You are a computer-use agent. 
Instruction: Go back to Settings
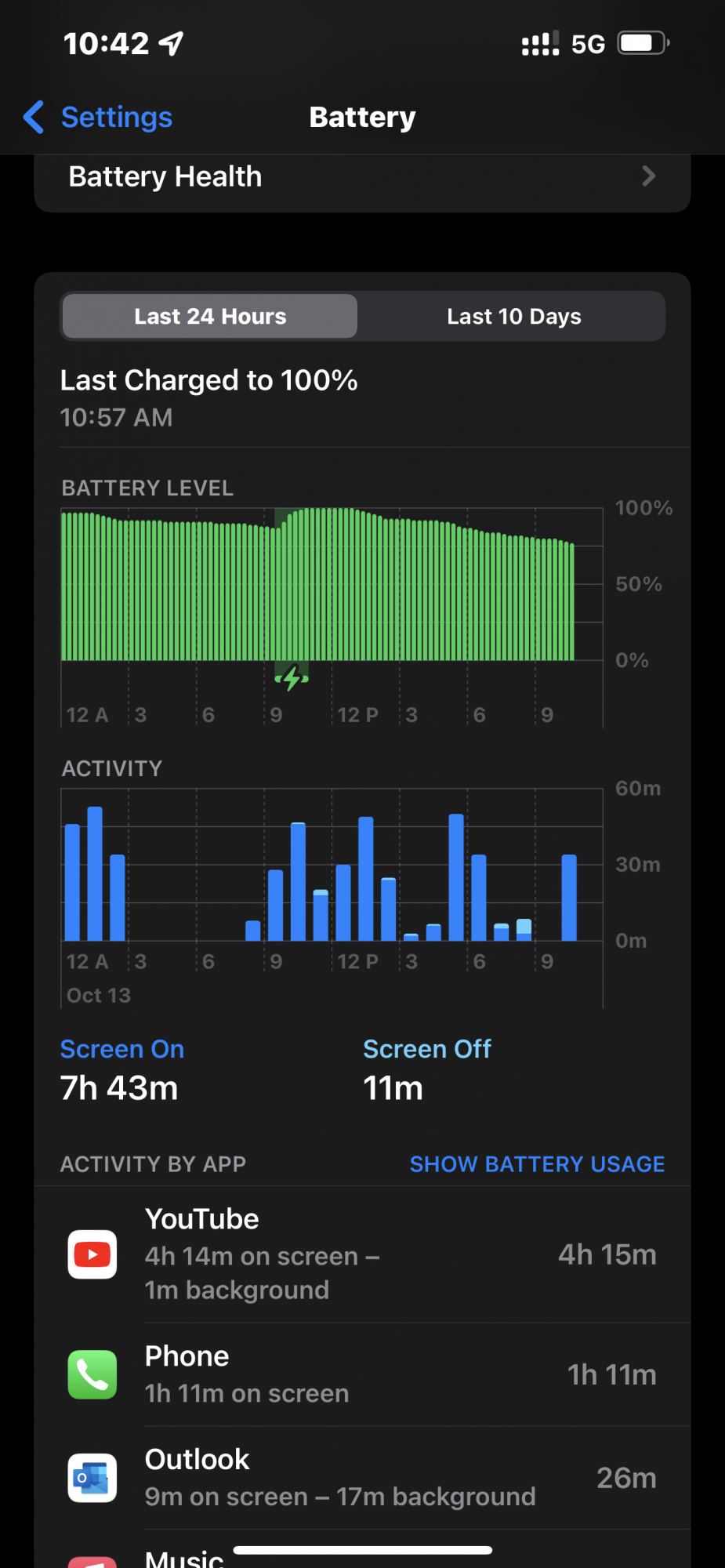[x=99, y=118]
